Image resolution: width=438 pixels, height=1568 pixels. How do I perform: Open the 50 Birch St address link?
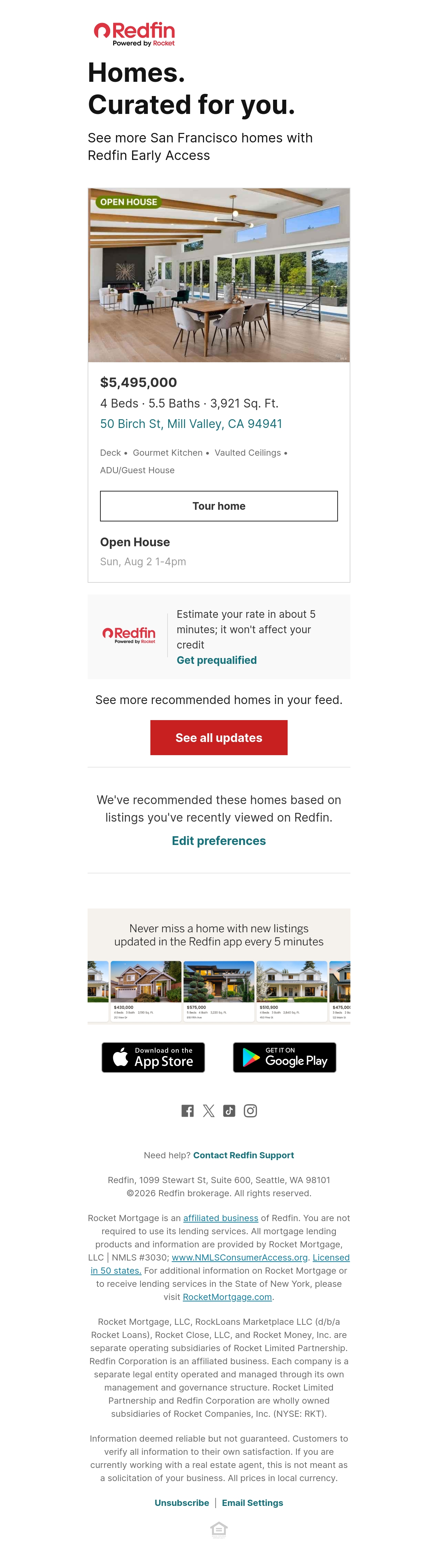[x=191, y=424]
